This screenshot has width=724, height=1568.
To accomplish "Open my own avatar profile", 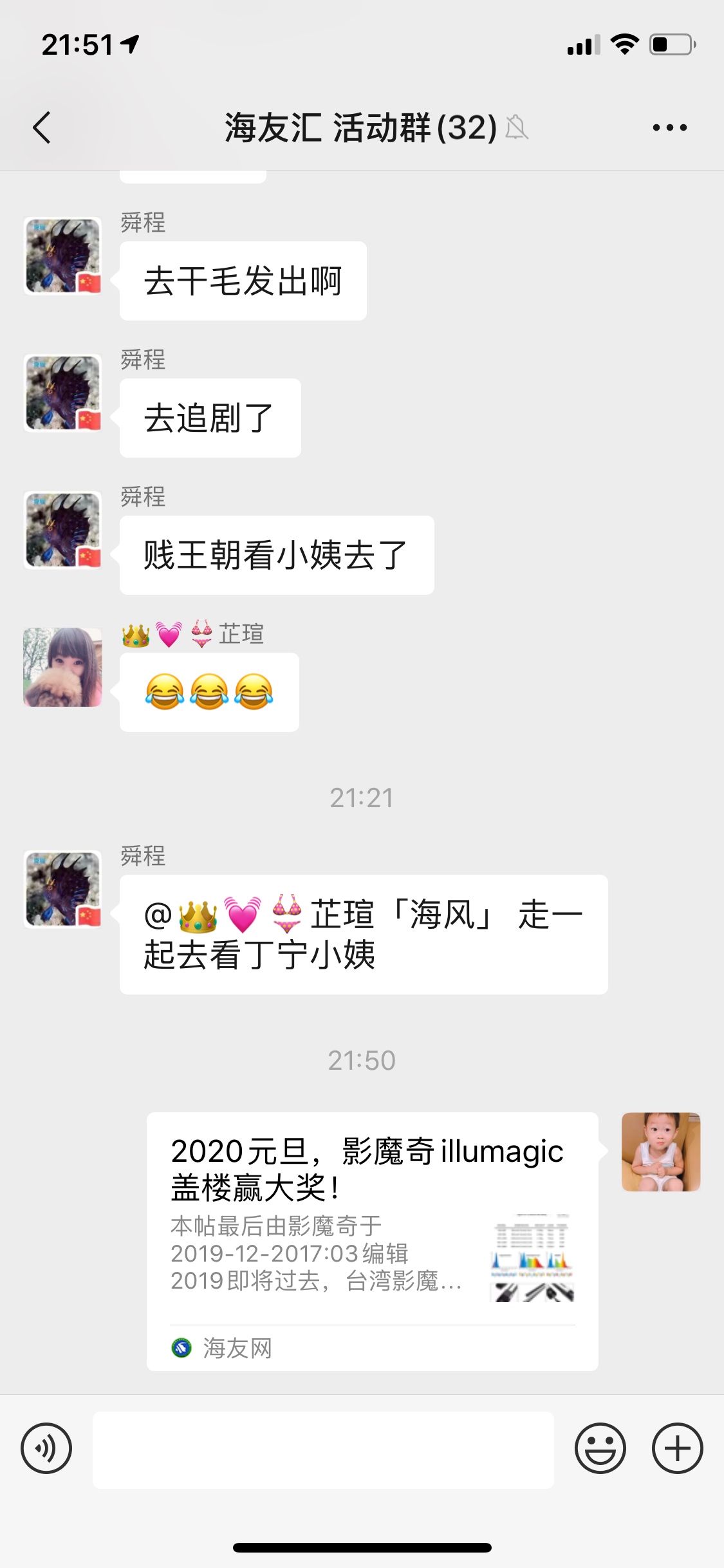I will (660, 1152).
